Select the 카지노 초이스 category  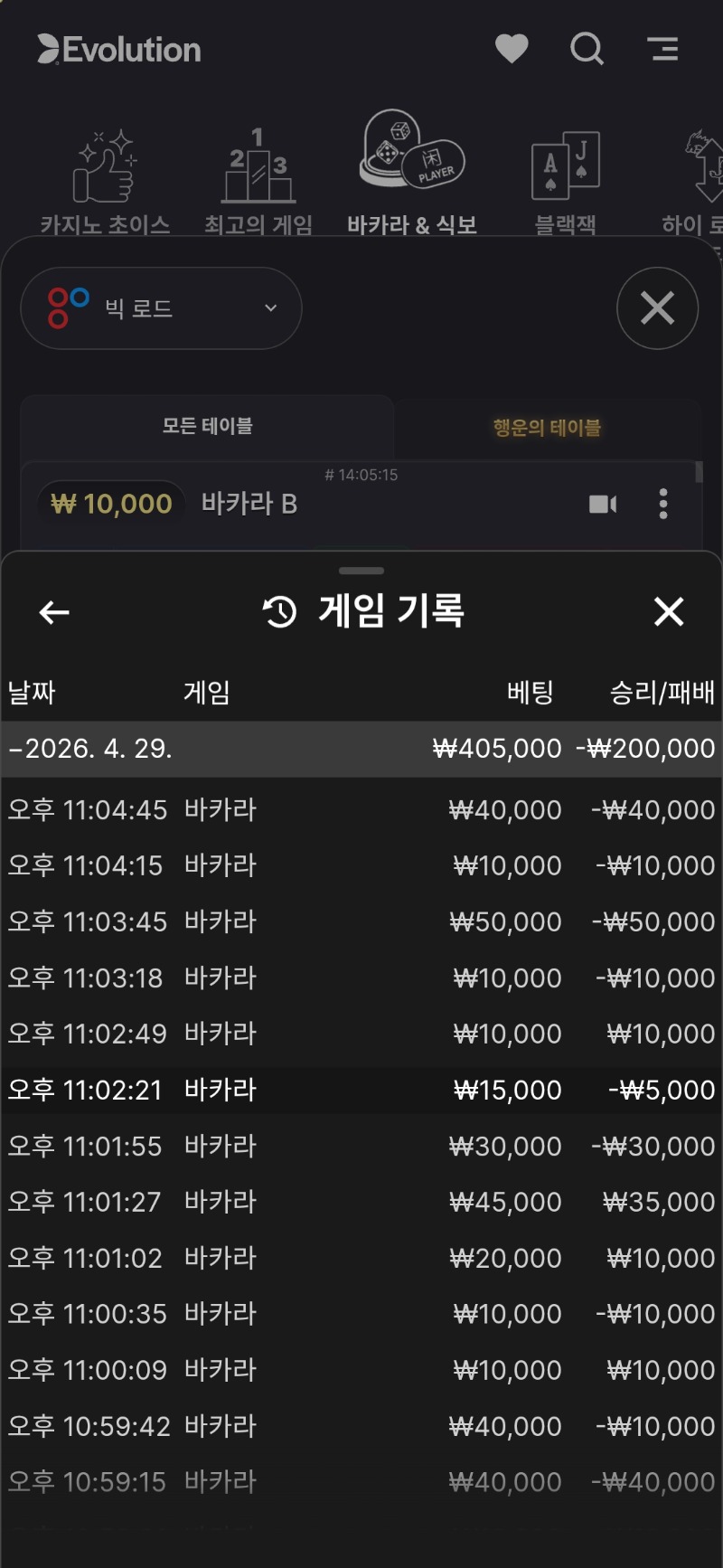click(105, 183)
